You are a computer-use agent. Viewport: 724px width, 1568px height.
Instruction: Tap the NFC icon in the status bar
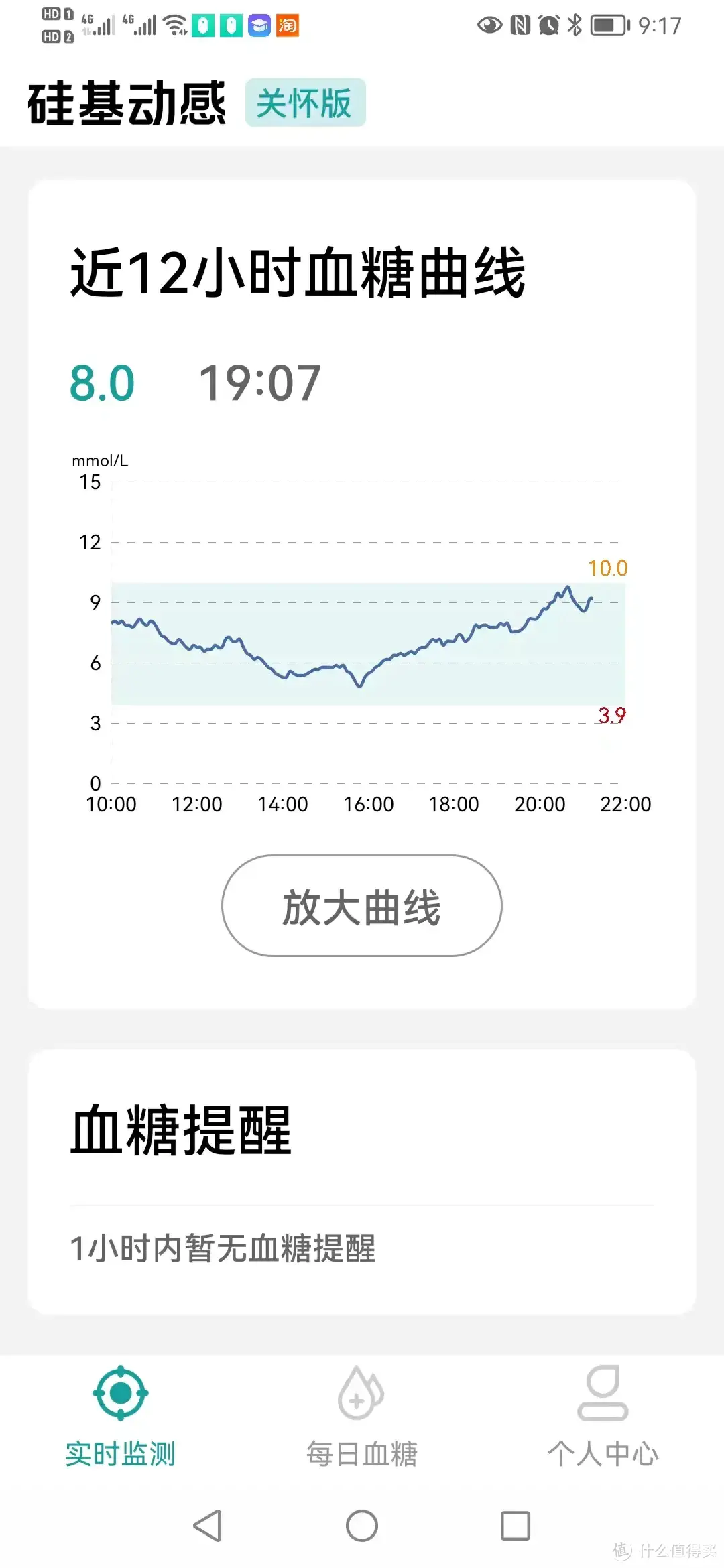coord(521,25)
